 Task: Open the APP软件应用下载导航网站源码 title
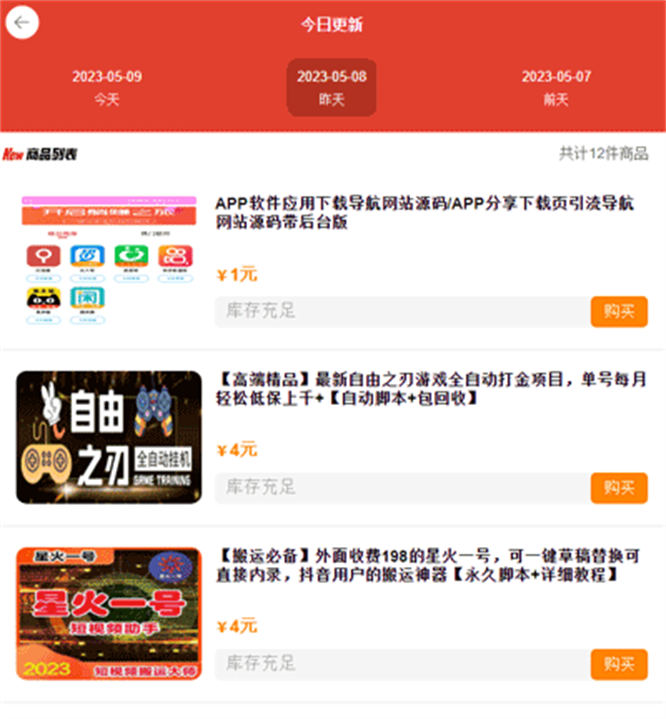424,213
